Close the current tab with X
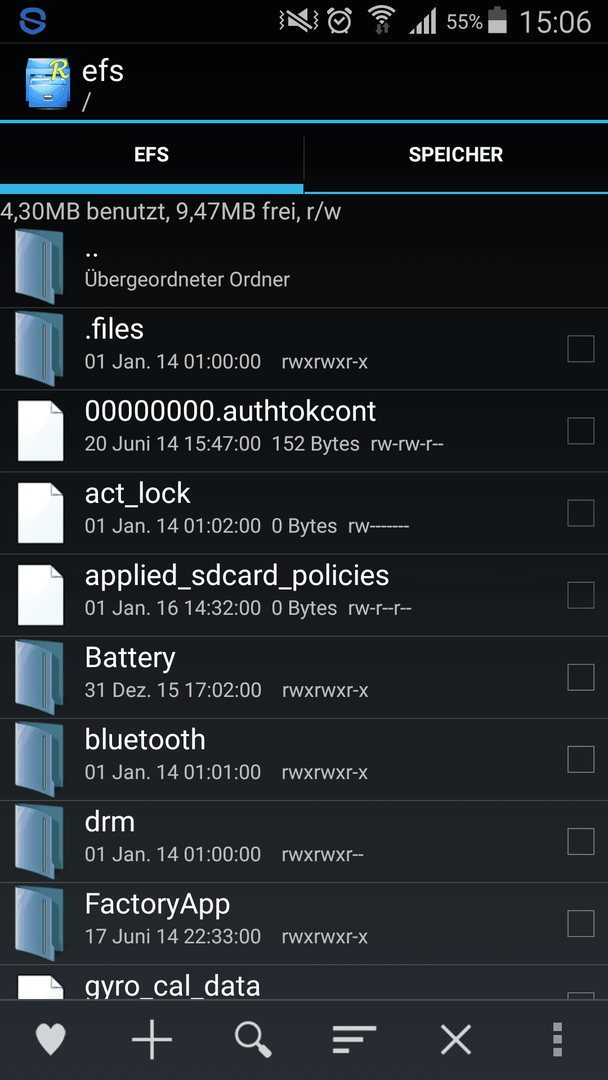Screen dimensions: 608x1080 point(456,1039)
